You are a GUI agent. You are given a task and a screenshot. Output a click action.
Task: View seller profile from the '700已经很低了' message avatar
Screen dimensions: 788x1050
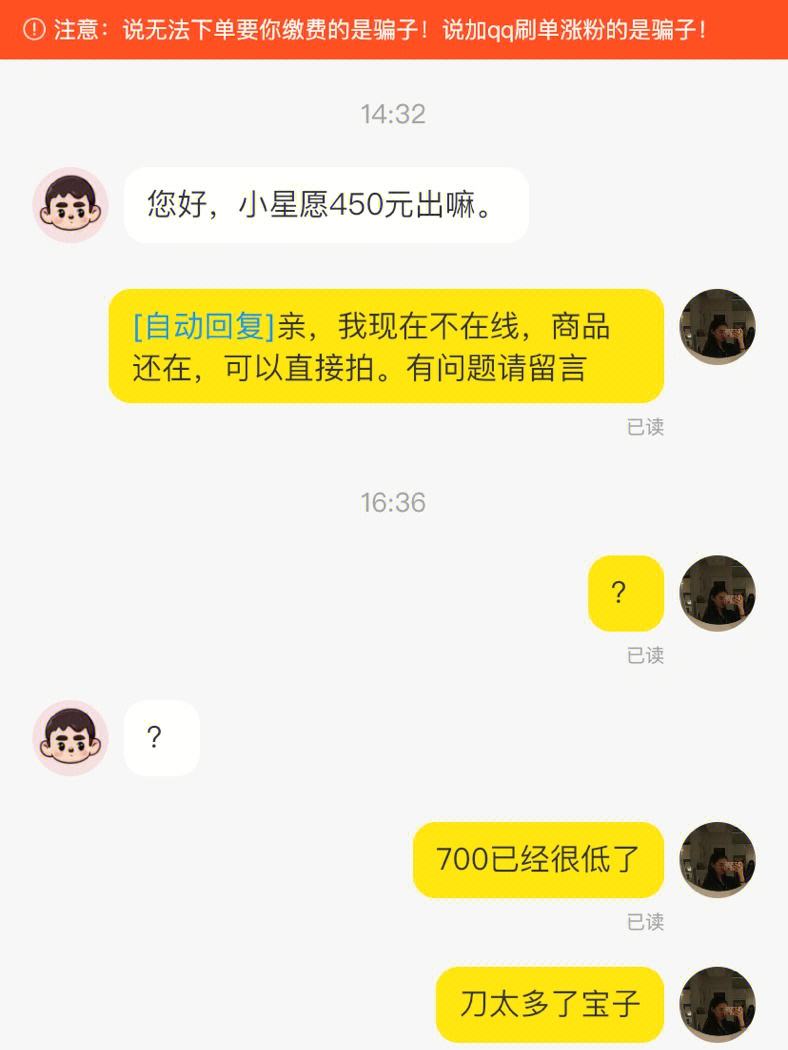pos(718,860)
